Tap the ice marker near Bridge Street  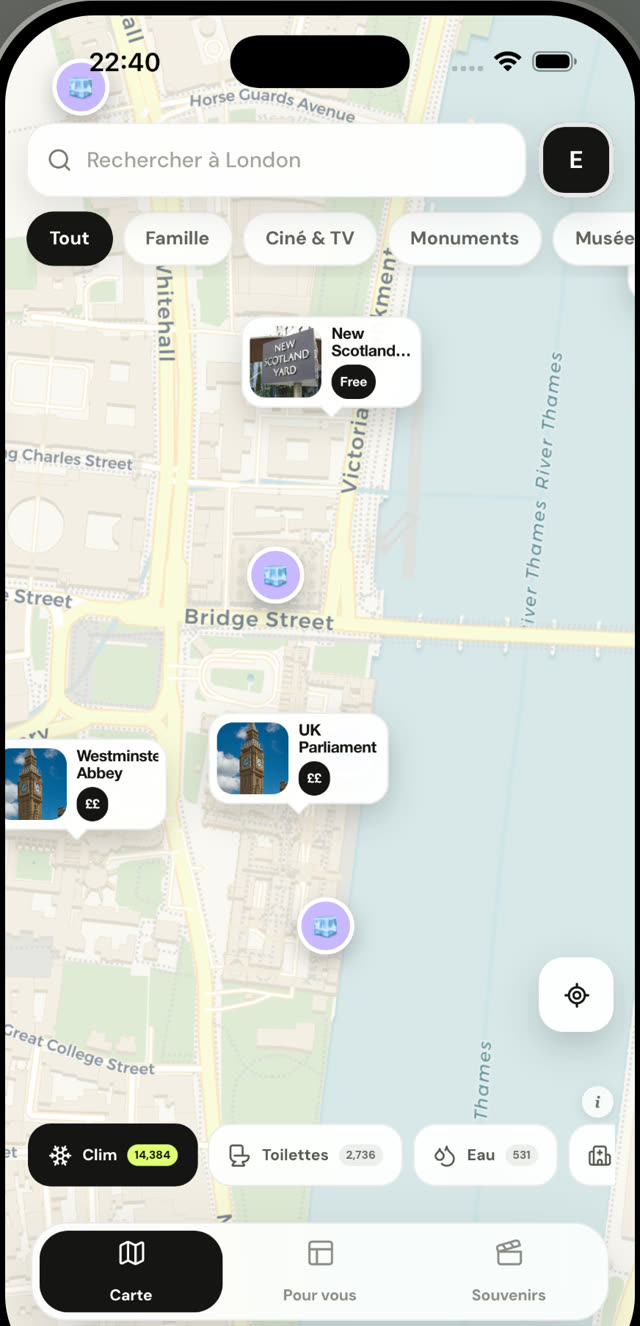[275, 575]
